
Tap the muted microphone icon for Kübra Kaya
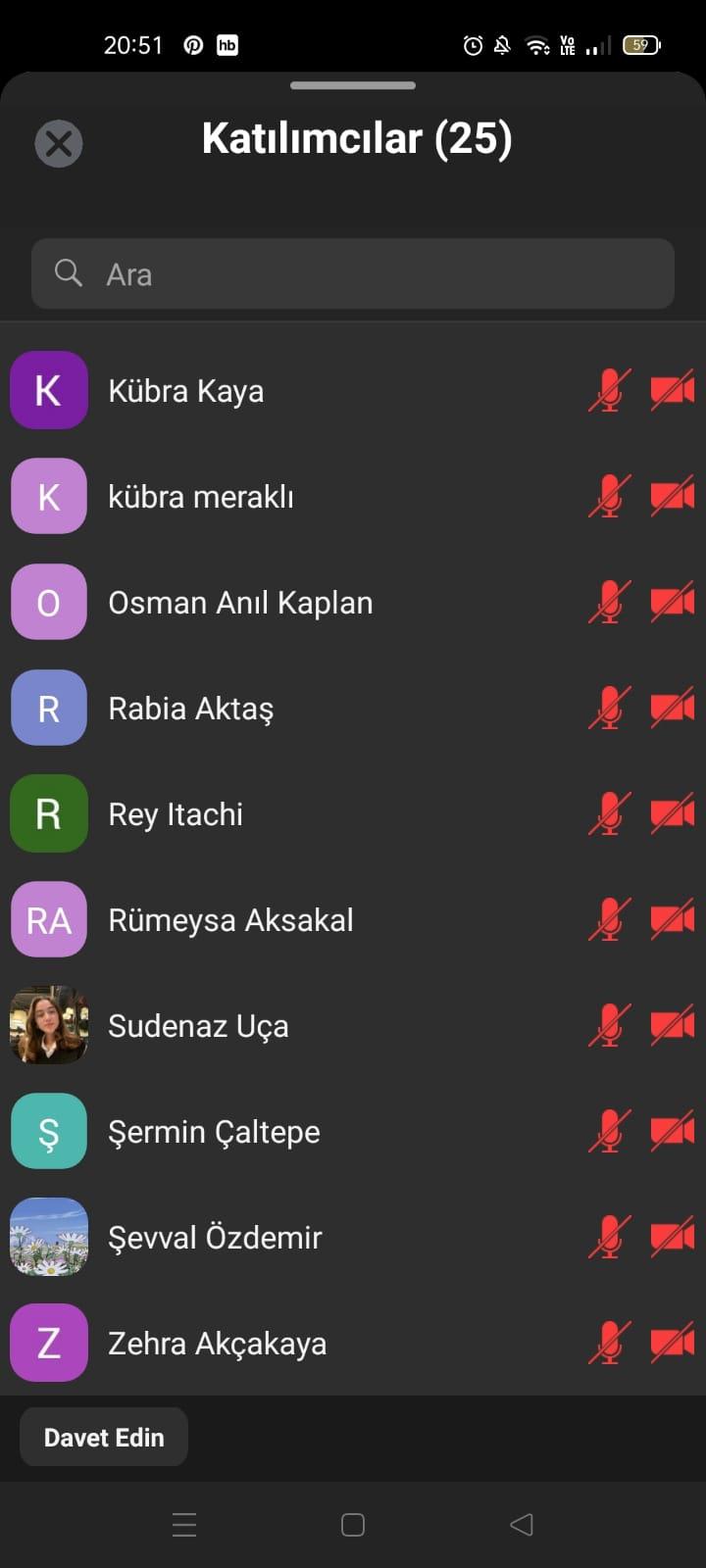coord(609,390)
